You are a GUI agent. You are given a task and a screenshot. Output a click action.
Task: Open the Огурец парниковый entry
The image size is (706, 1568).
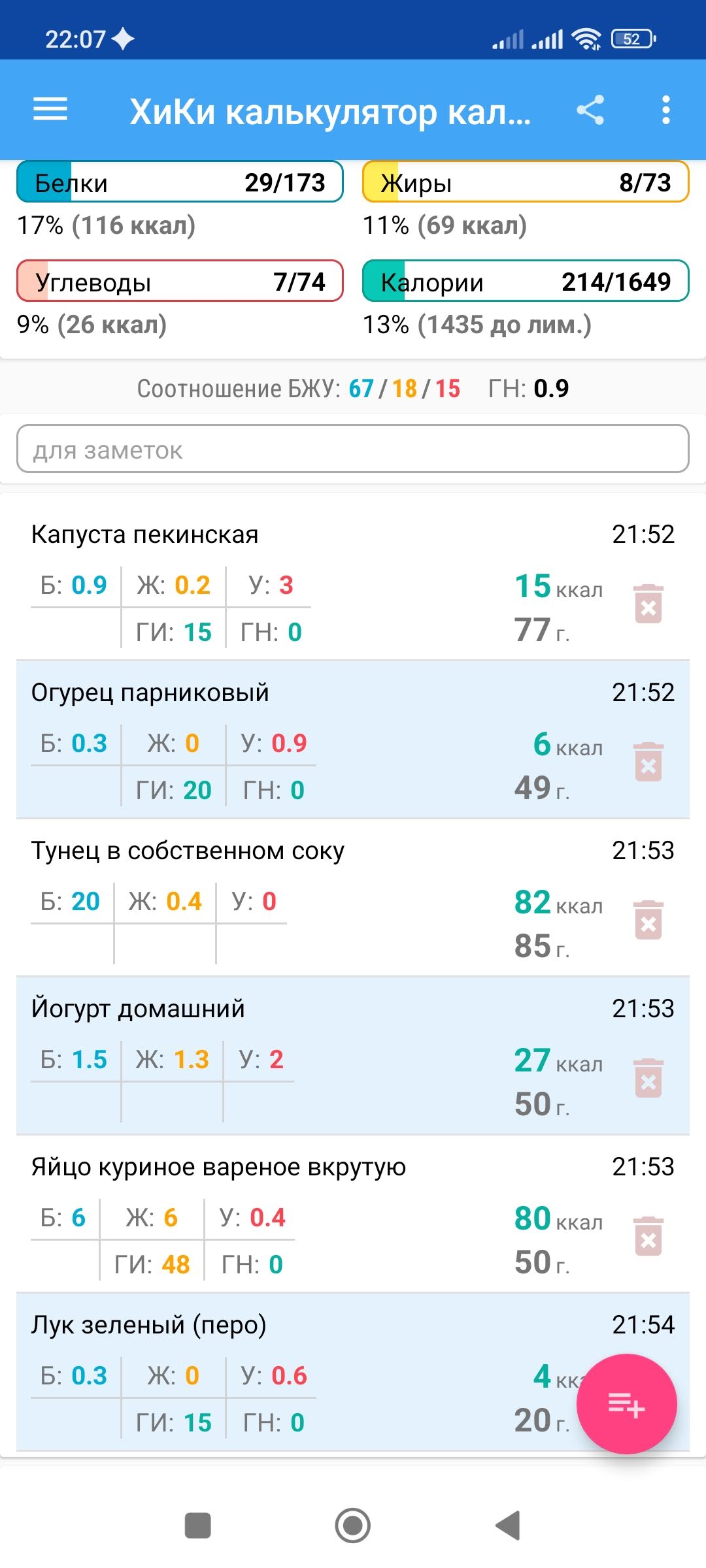click(x=353, y=740)
